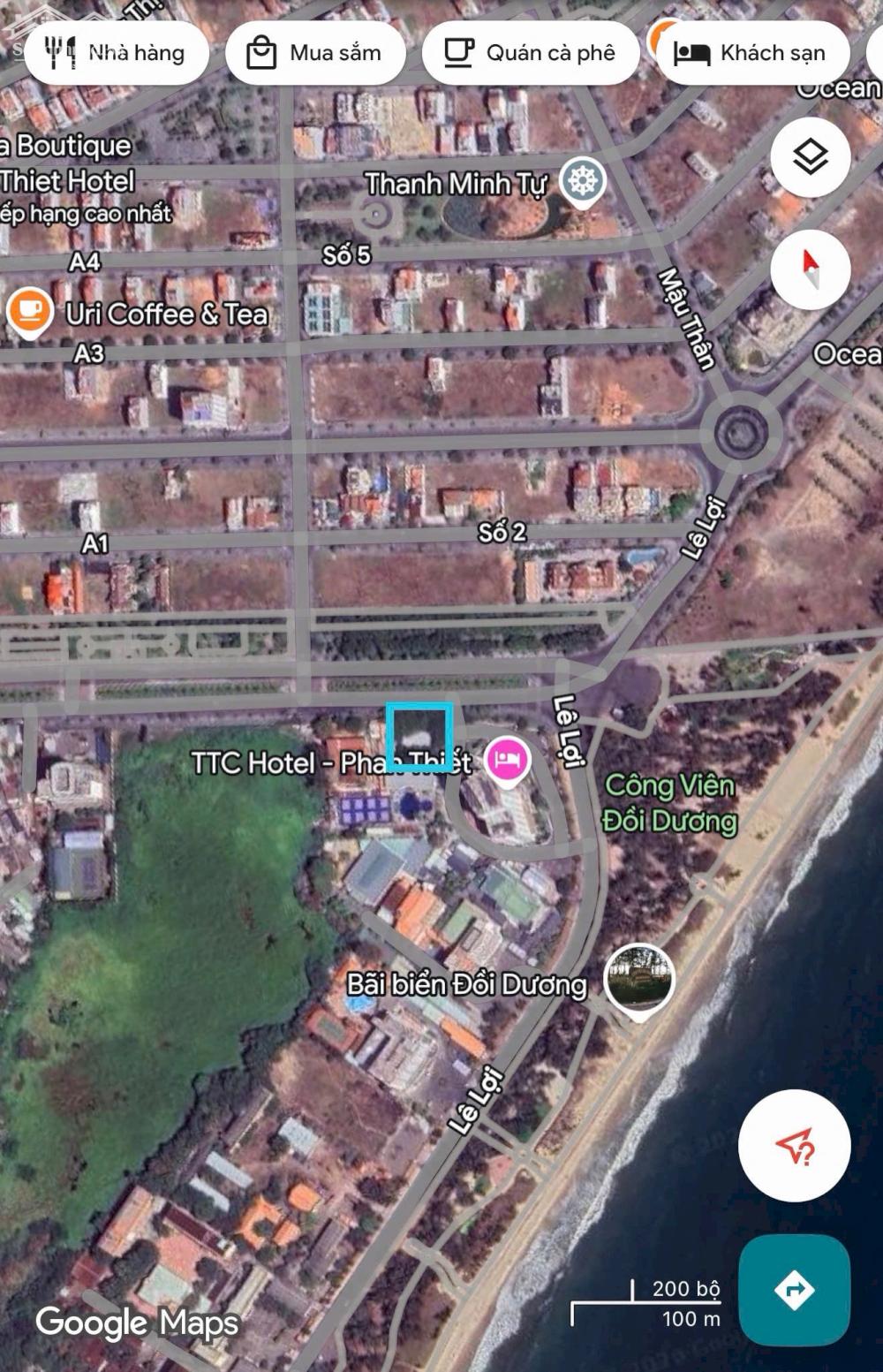Tap the location arrow button
This screenshot has height=1372, width=883.
tap(794, 1145)
